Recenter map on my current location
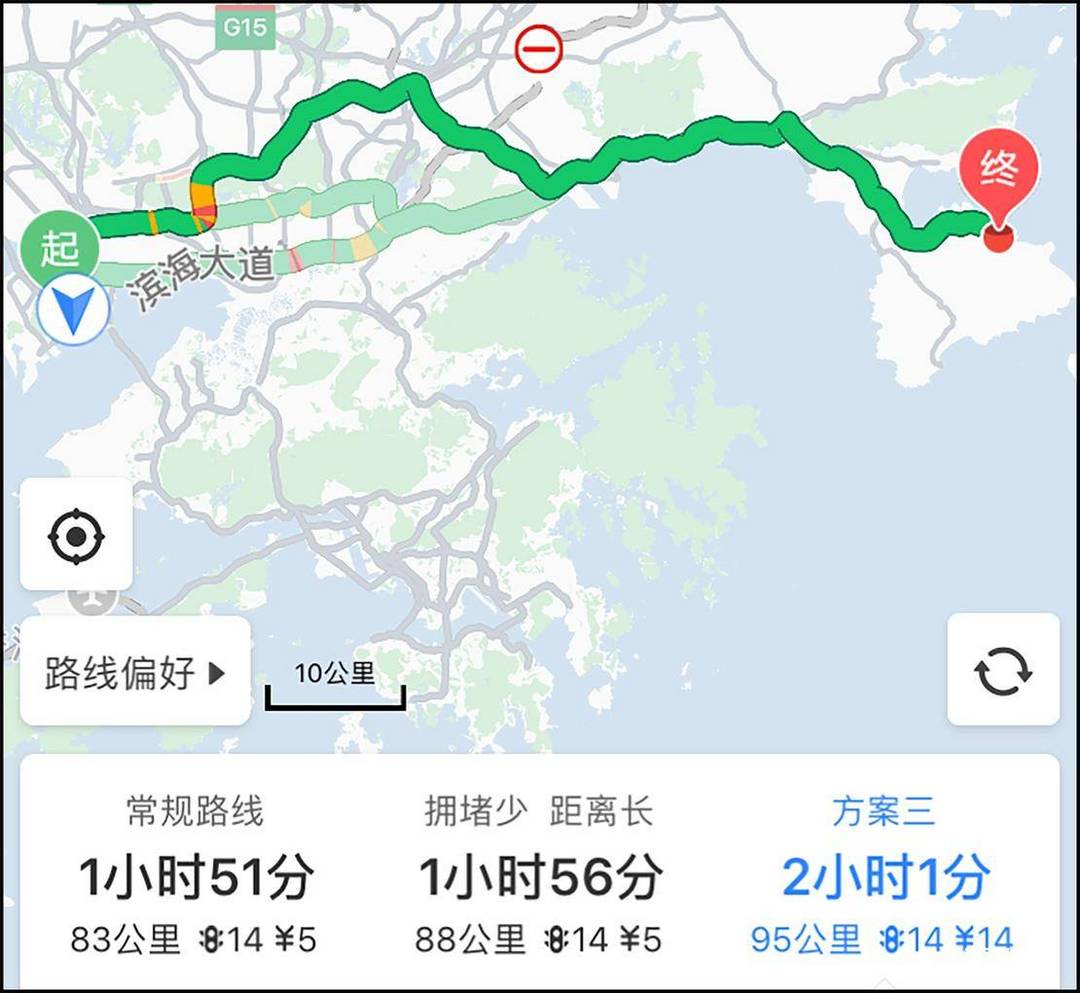1080x993 pixels. coord(76,536)
